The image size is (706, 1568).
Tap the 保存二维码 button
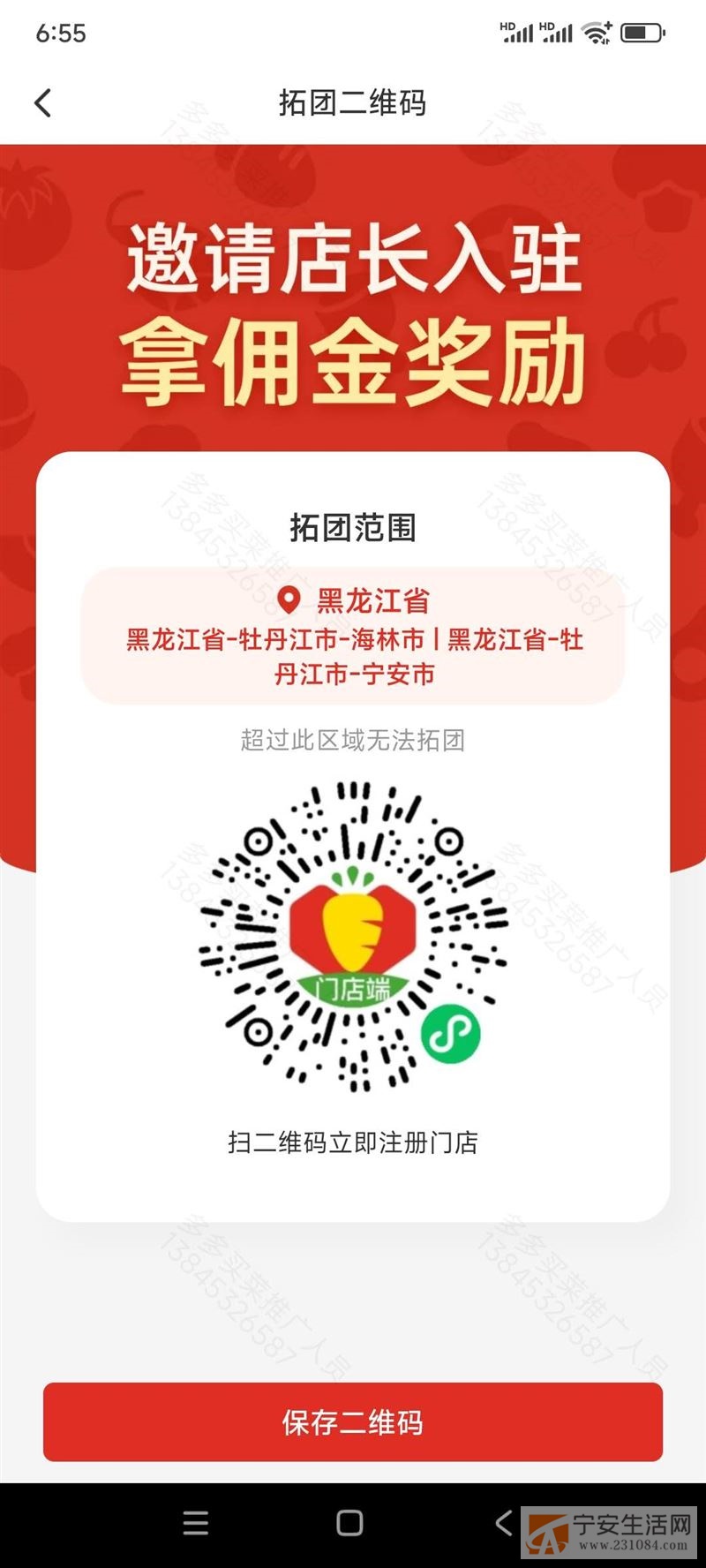353,1422
